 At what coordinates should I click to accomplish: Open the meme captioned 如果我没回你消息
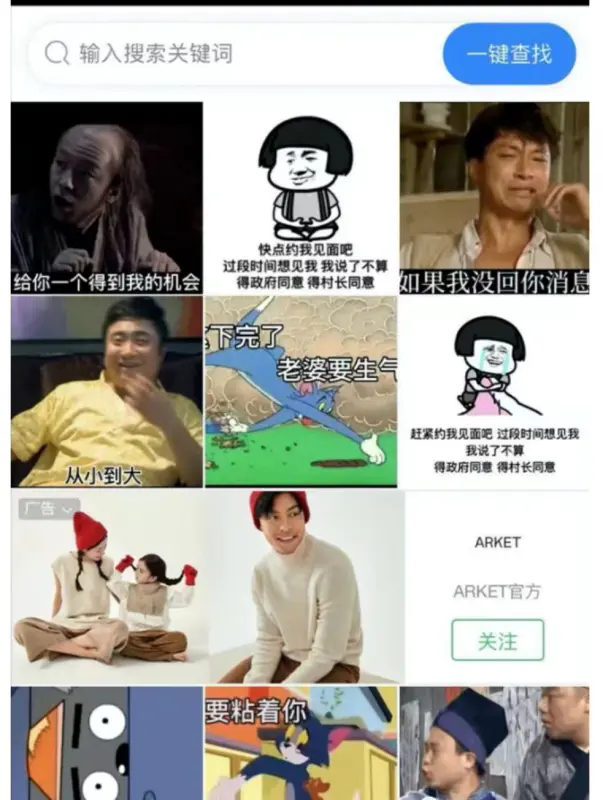(495, 198)
